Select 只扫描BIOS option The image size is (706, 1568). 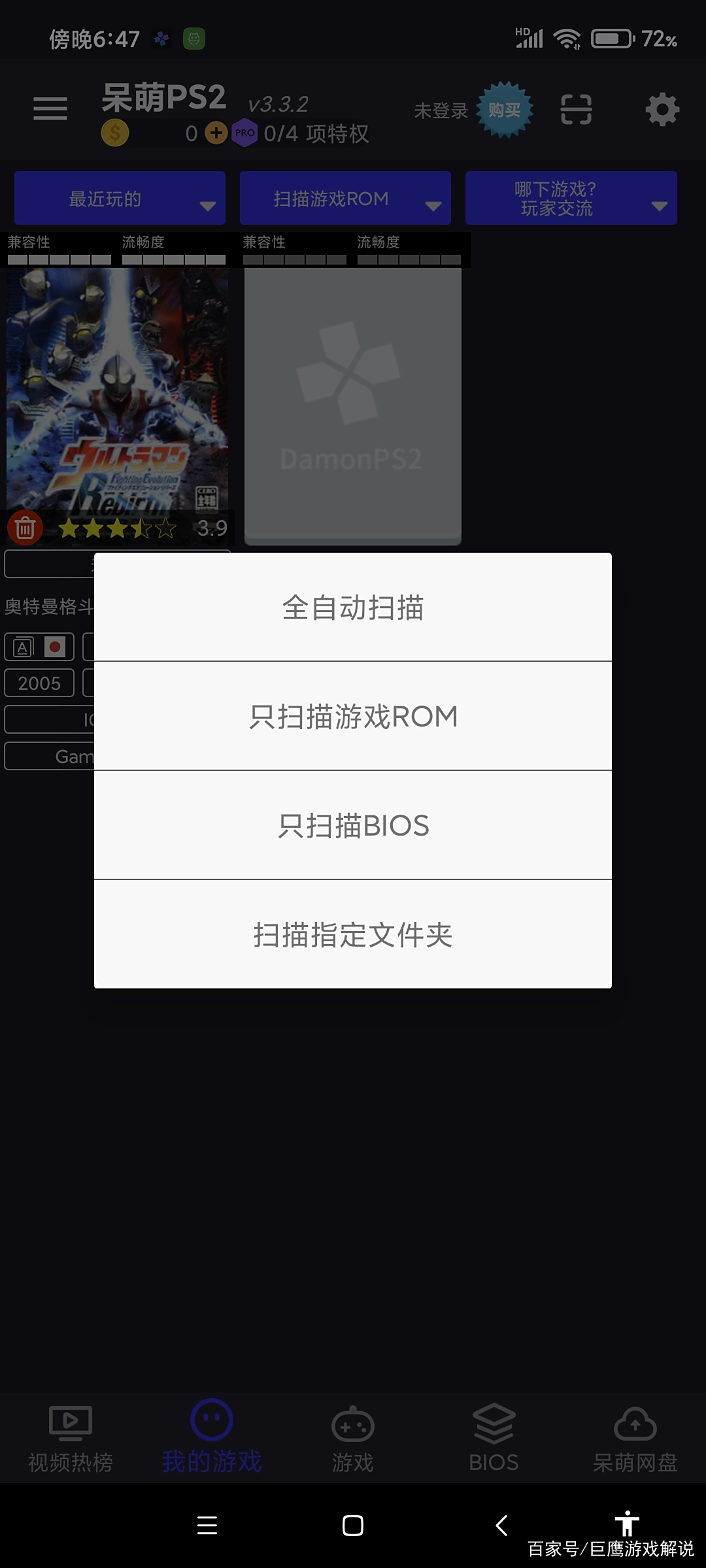point(353,826)
